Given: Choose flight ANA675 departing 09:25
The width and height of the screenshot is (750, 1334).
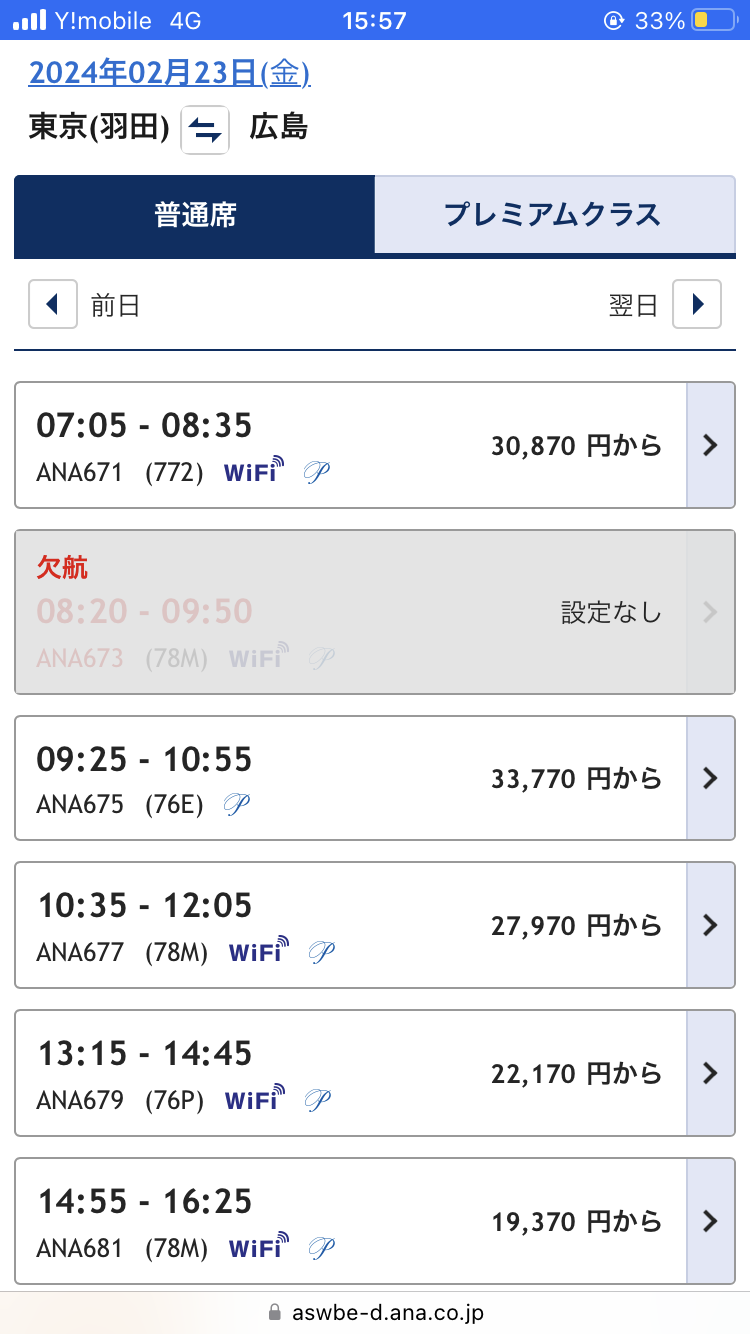Looking at the screenshot, I should (375, 778).
